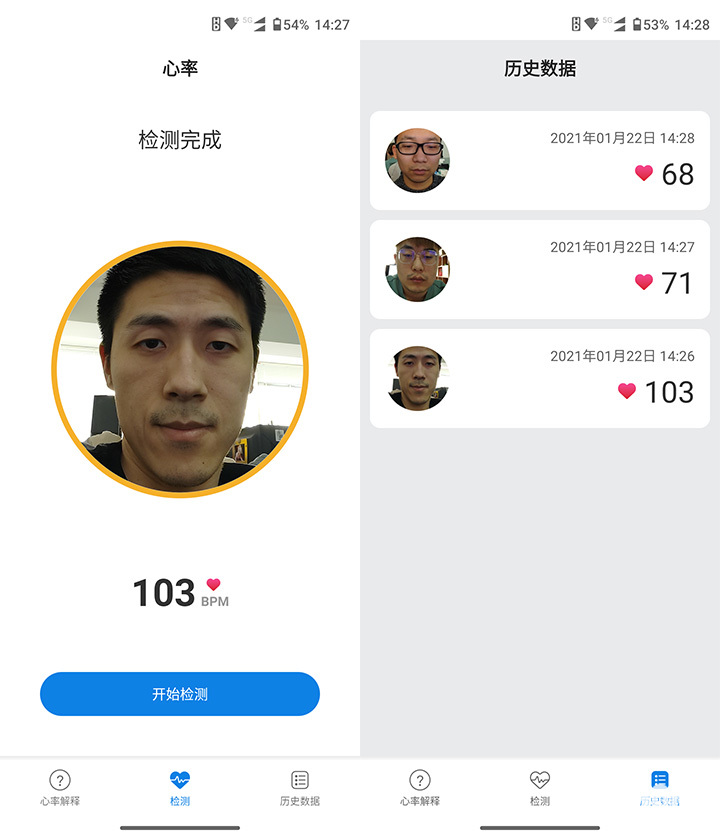
Task: Open the 14:28 record showing 68
Action: (539, 161)
